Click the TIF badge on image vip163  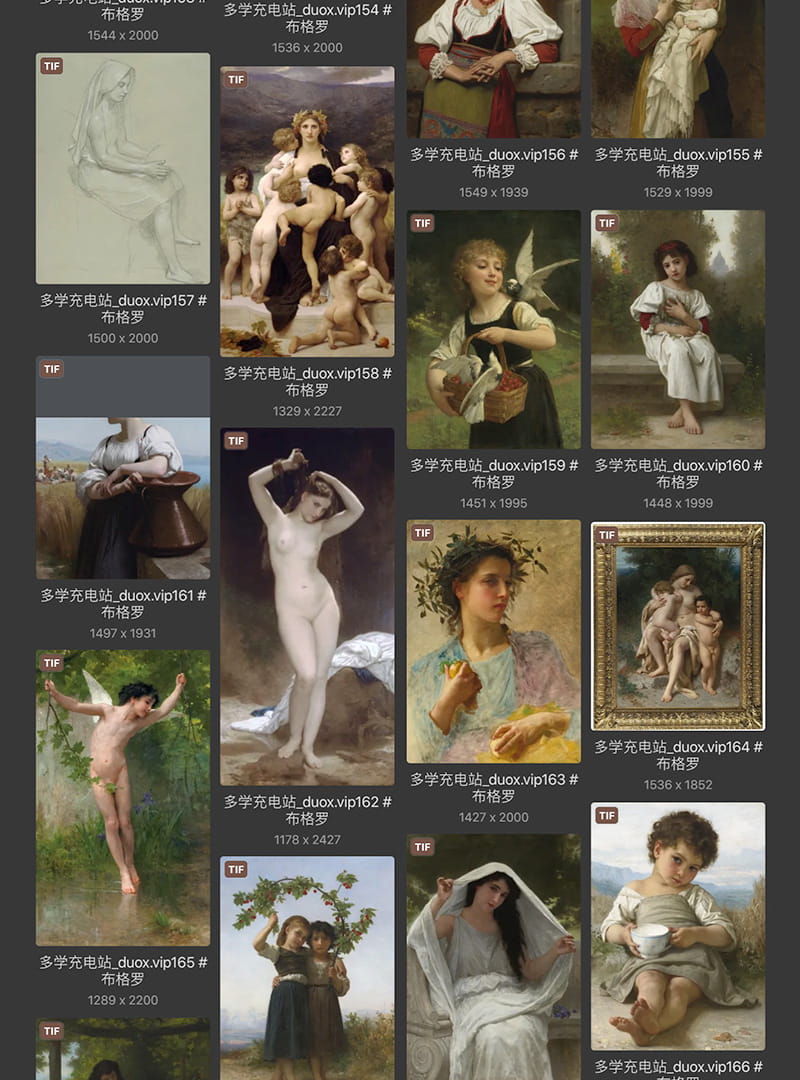tap(422, 532)
